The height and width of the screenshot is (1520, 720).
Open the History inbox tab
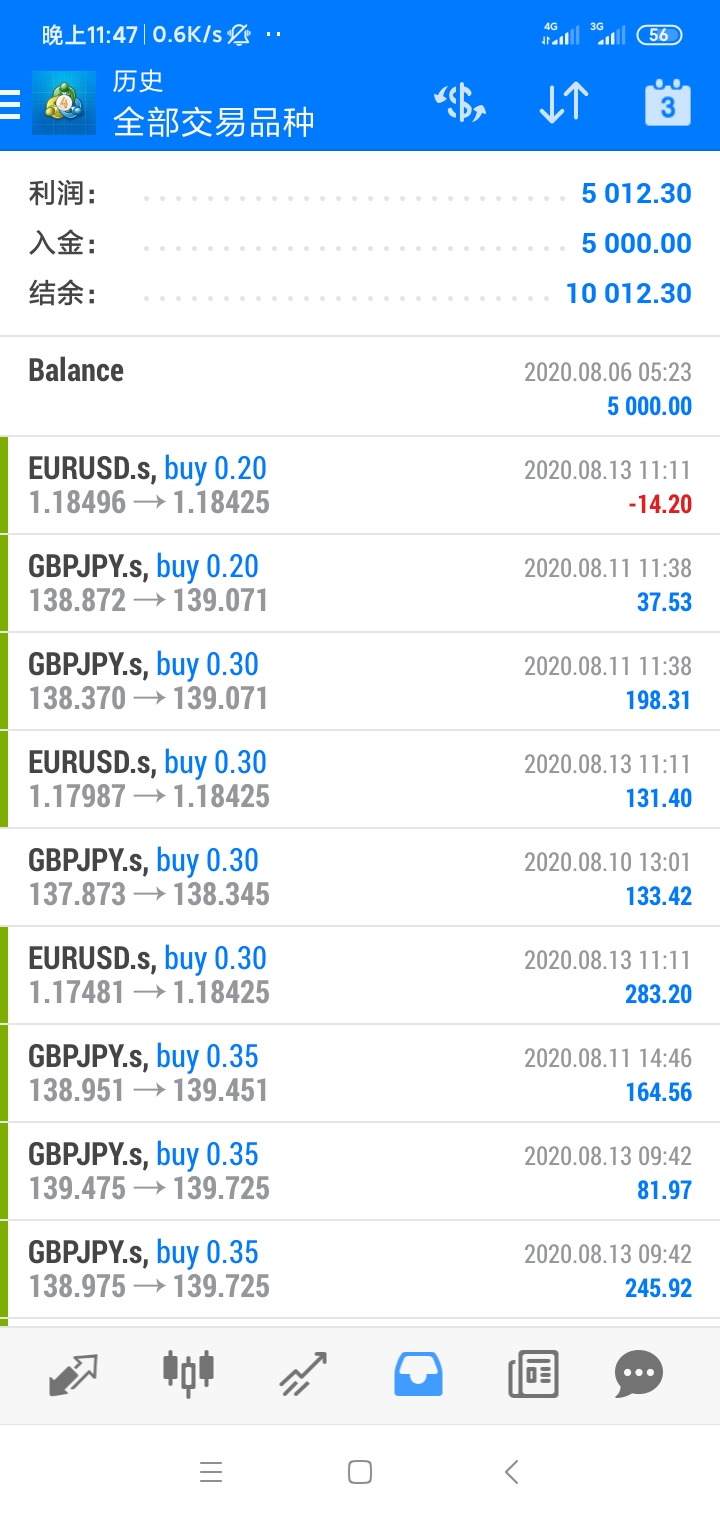click(x=418, y=1374)
